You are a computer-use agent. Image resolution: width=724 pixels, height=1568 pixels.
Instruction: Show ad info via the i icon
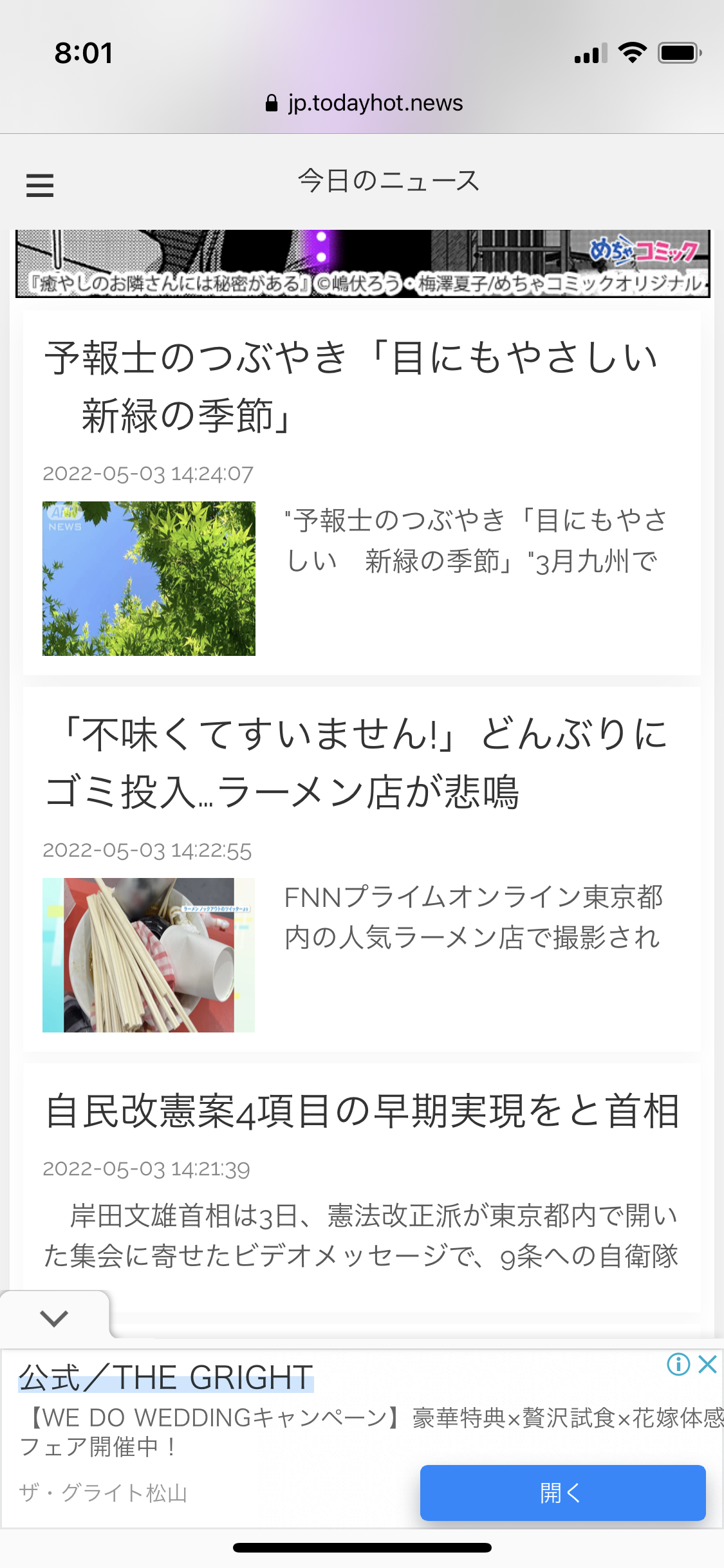(678, 1363)
